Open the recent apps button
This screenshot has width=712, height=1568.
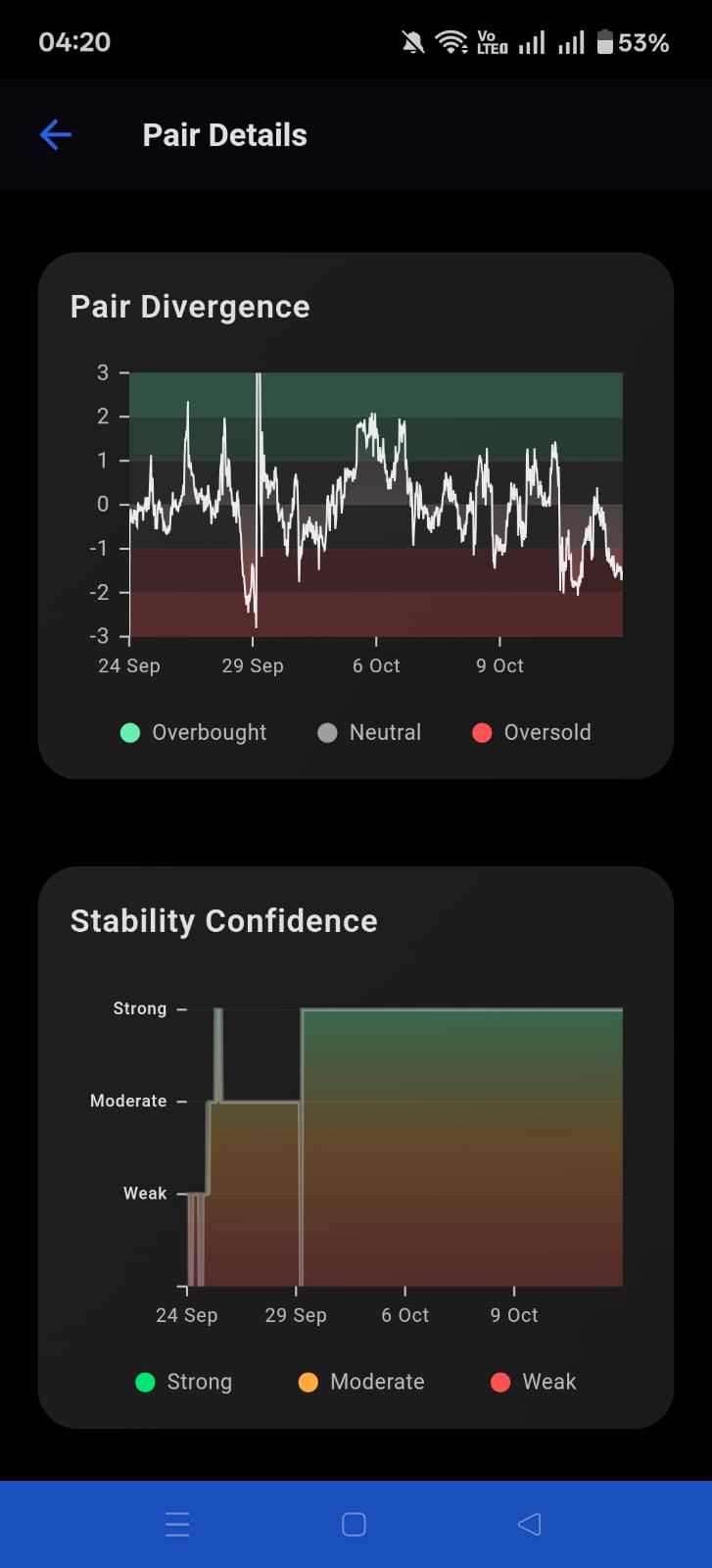[177, 1524]
